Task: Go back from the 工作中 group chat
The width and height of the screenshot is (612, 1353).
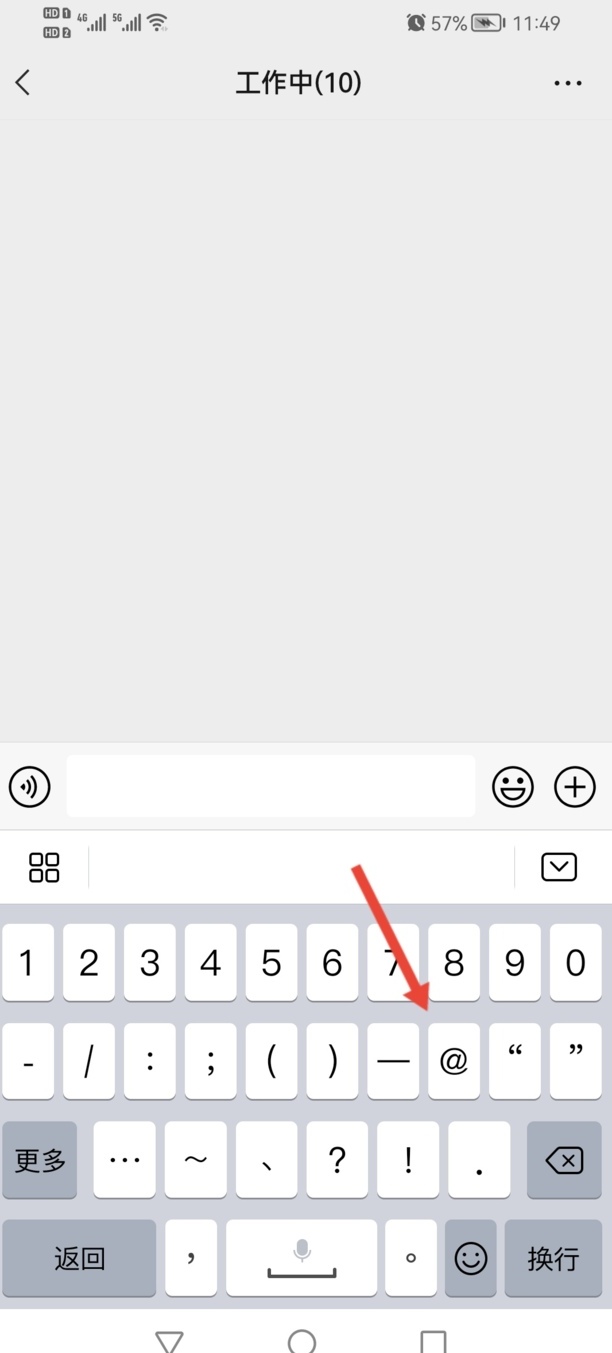Action: click(x=24, y=82)
